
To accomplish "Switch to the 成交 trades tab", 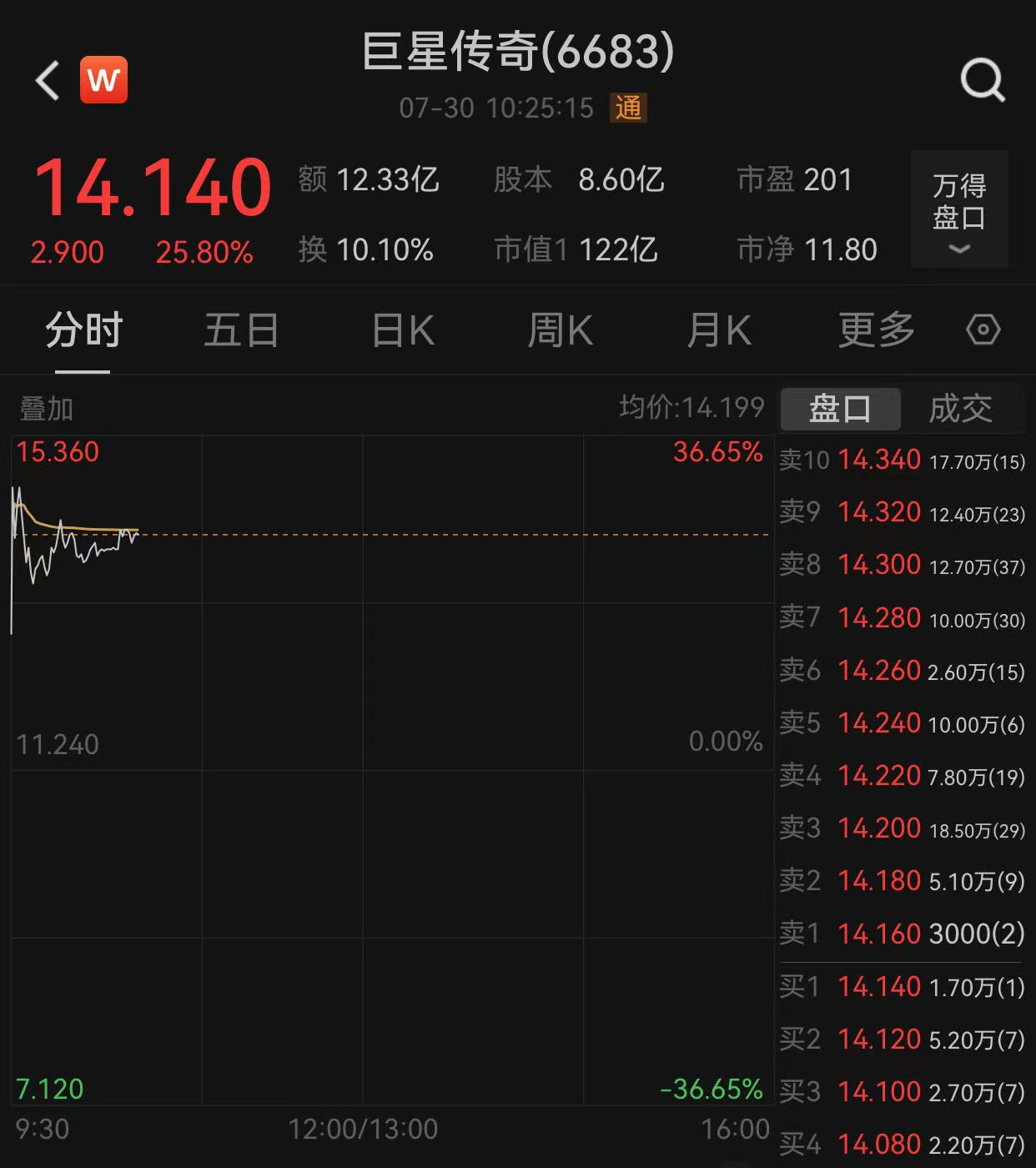I will point(961,409).
